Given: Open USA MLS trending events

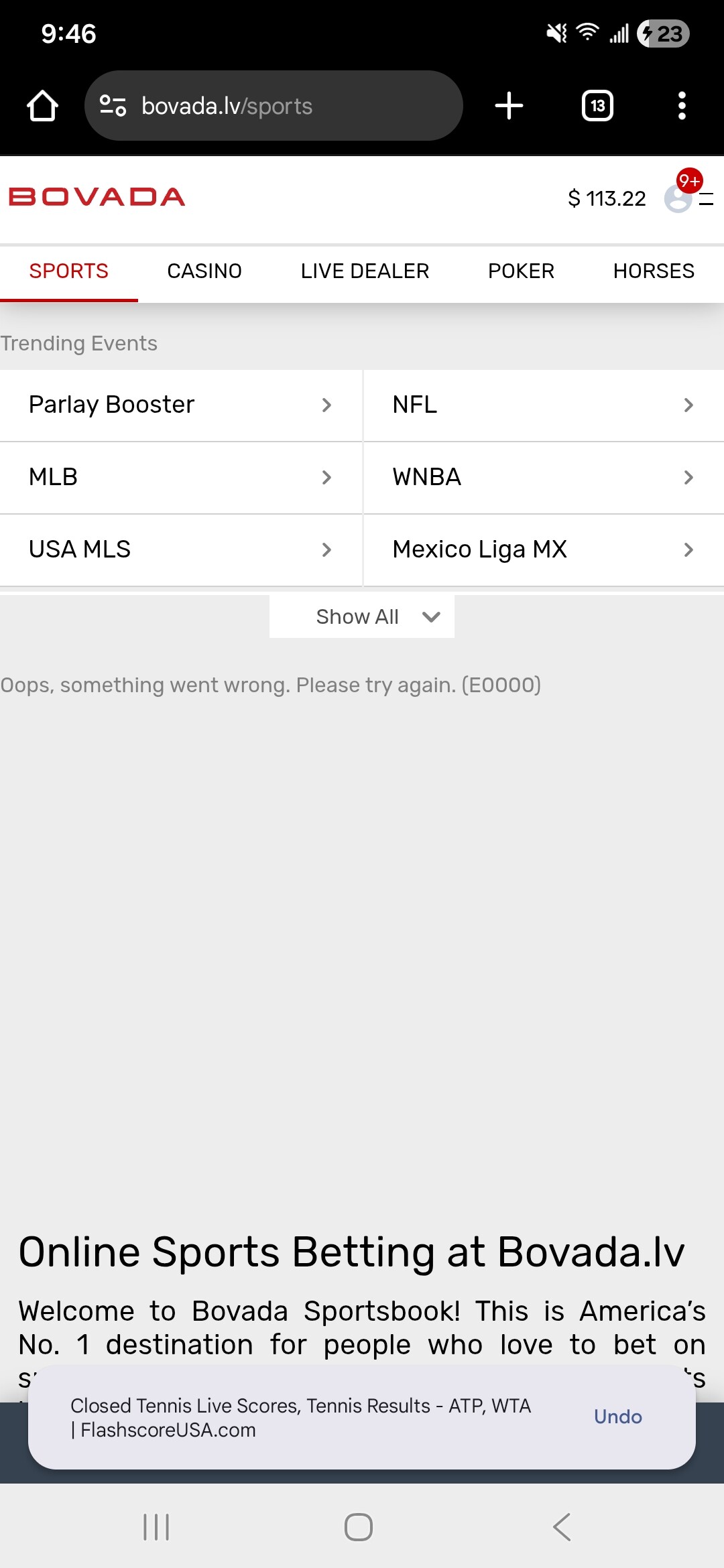Looking at the screenshot, I should (x=181, y=549).
